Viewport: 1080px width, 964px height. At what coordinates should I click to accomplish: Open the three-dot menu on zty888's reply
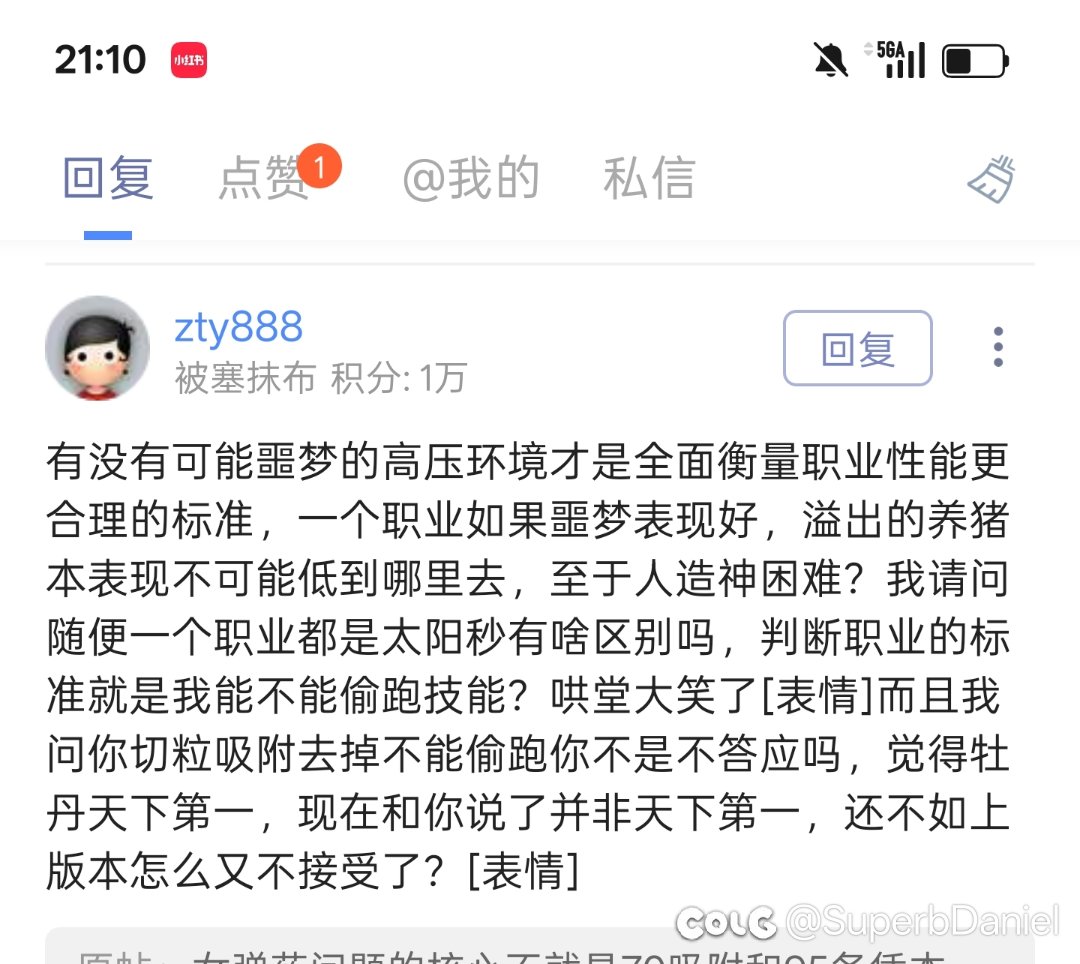[x=997, y=347]
